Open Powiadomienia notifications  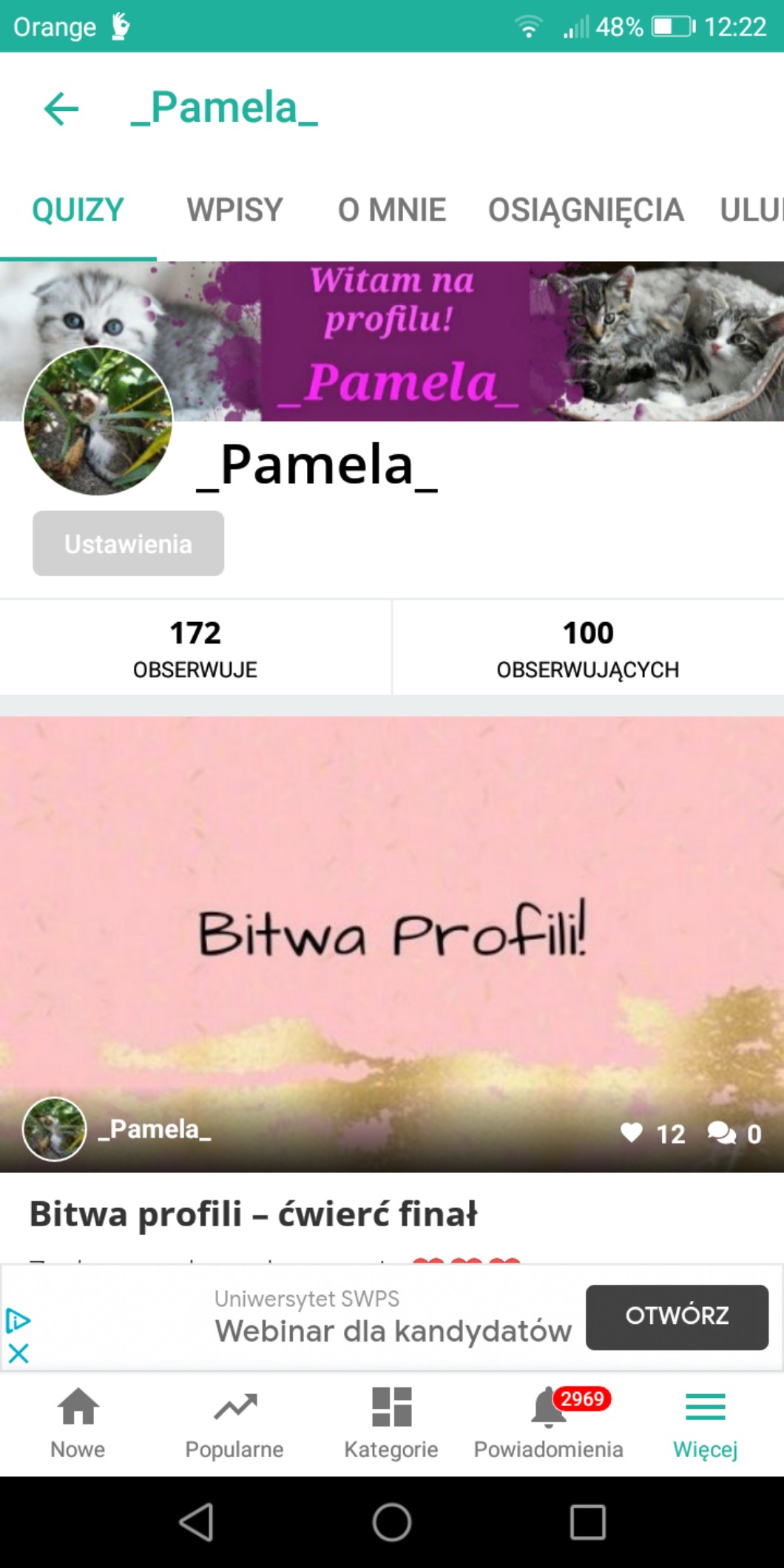[x=549, y=1423]
